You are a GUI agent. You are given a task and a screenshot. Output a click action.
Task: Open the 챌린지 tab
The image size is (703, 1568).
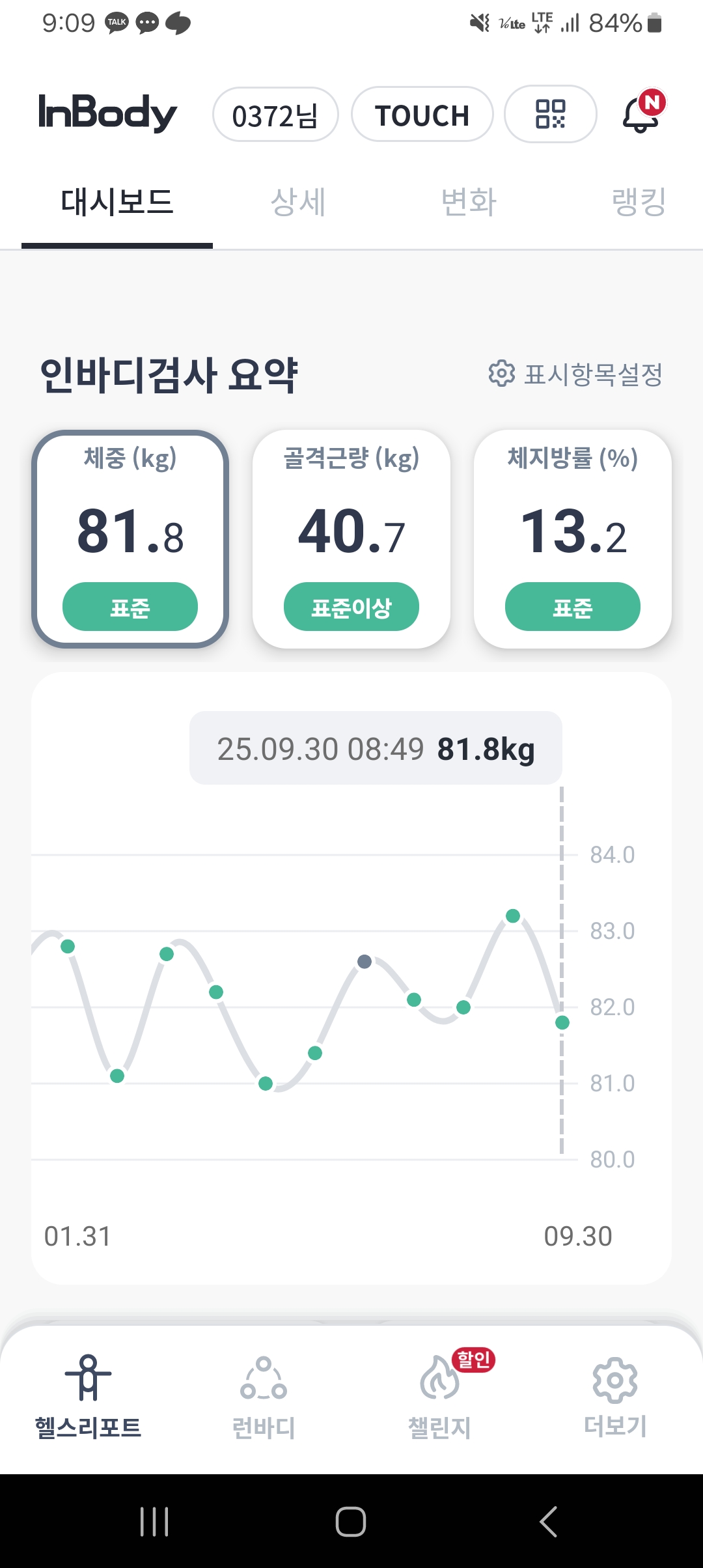pos(440,1393)
